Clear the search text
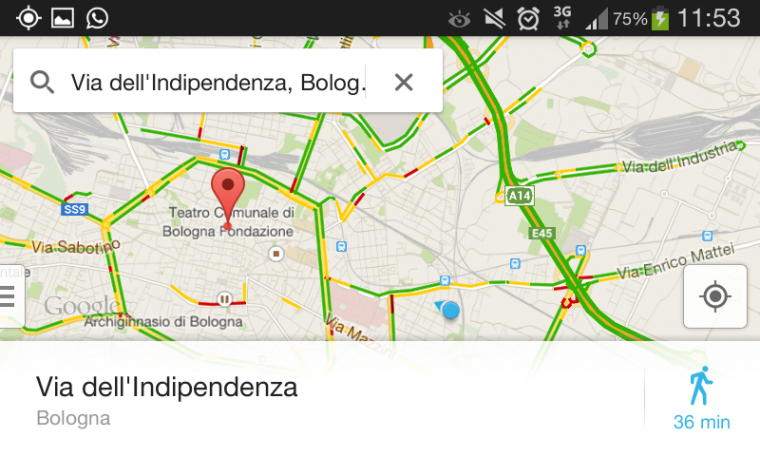The width and height of the screenshot is (760, 456). coord(404,82)
